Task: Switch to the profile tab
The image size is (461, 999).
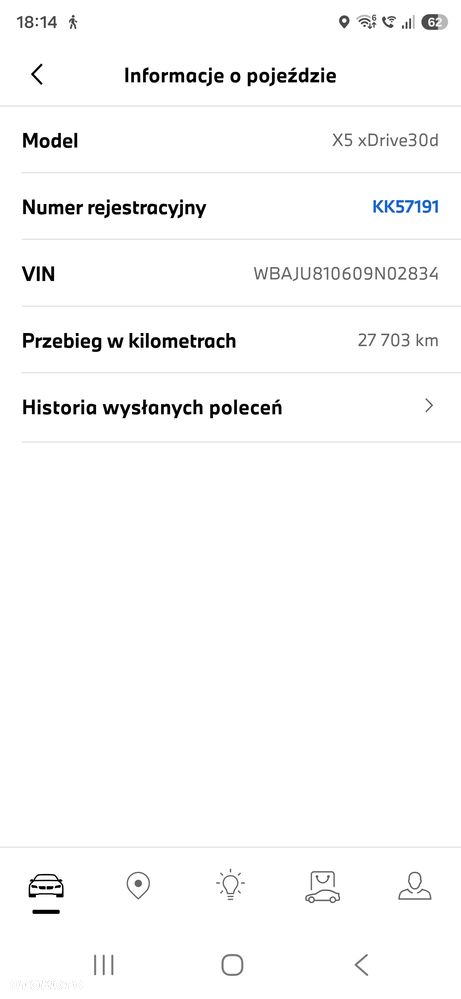Action: [x=415, y=886]
